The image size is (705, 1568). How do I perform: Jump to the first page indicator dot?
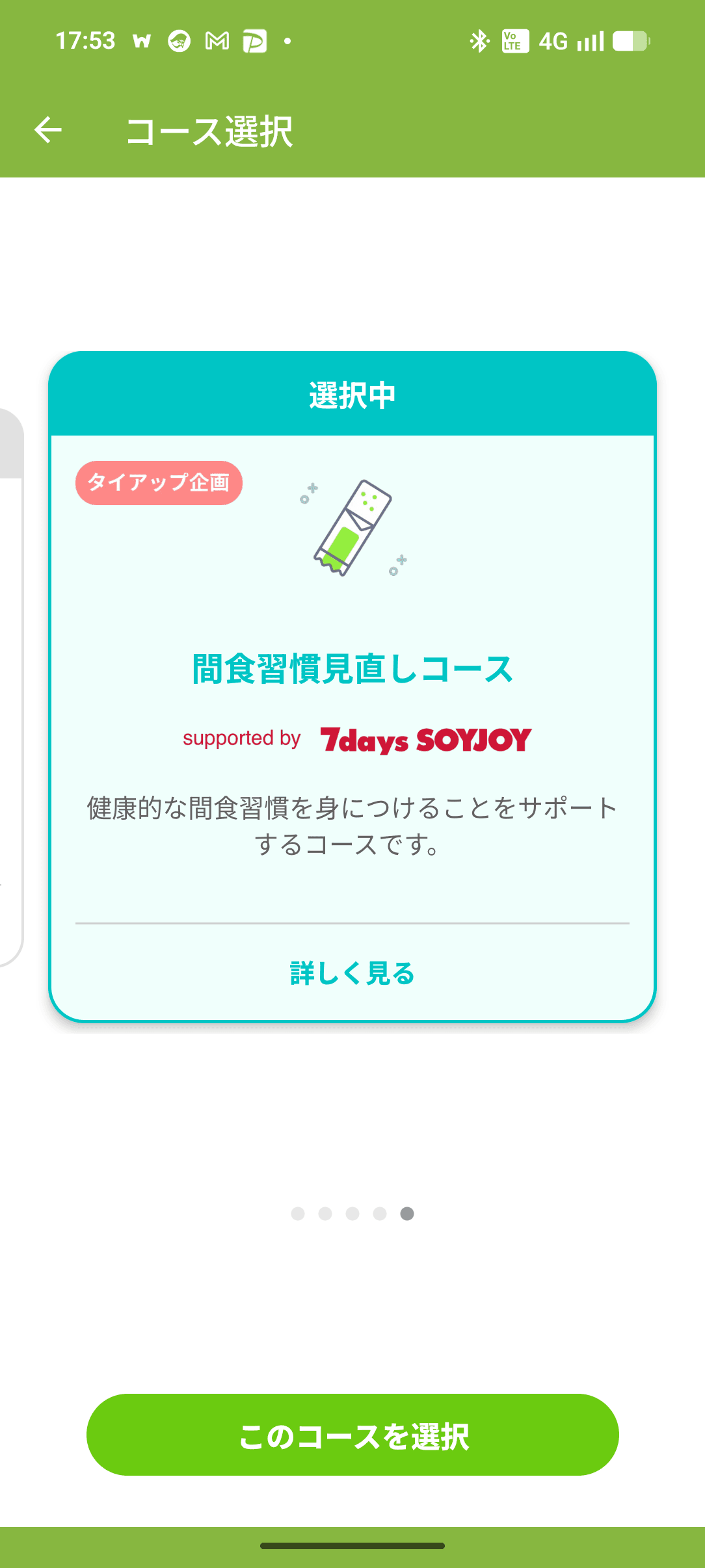tap(298, 1214)
